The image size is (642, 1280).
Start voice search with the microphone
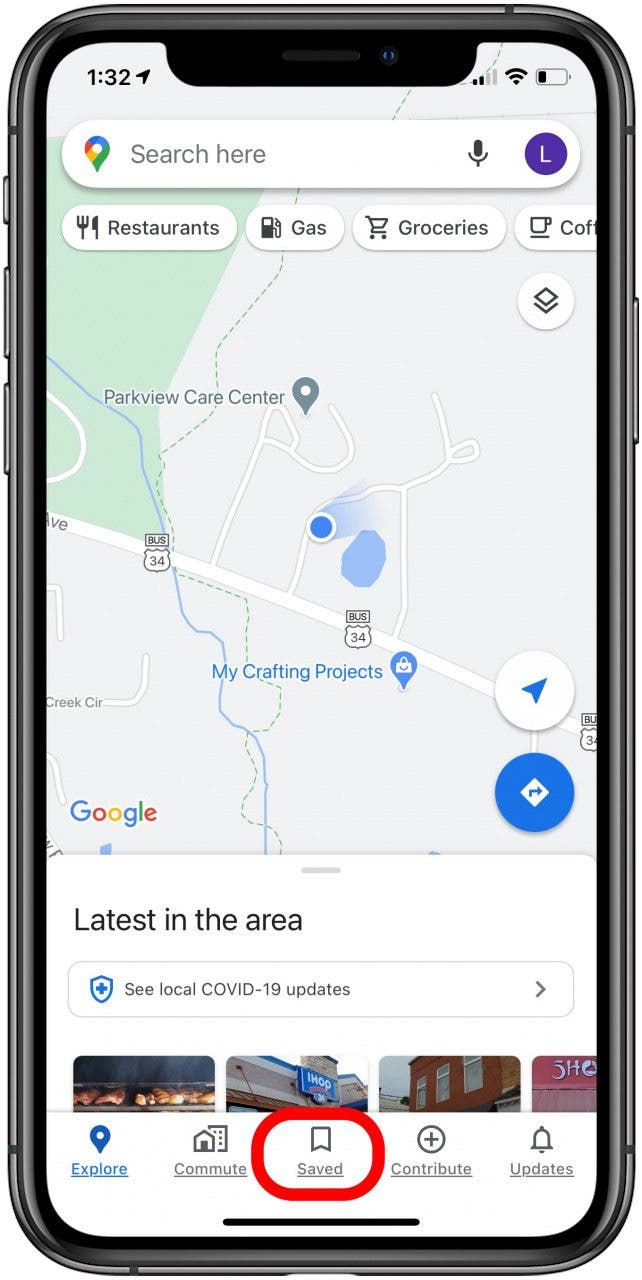tap(478, 154)
